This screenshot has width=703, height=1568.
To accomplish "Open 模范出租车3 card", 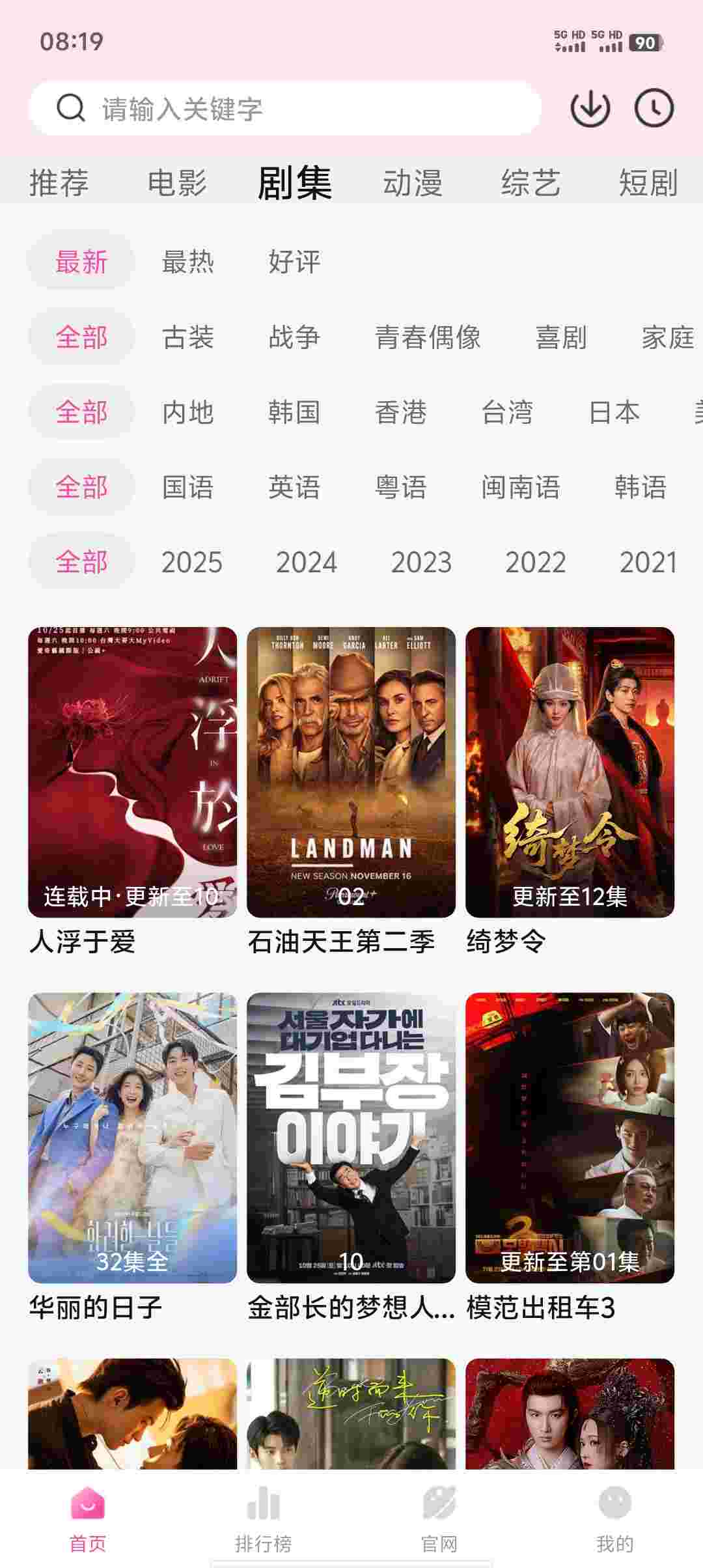I will coord(570,1138).
